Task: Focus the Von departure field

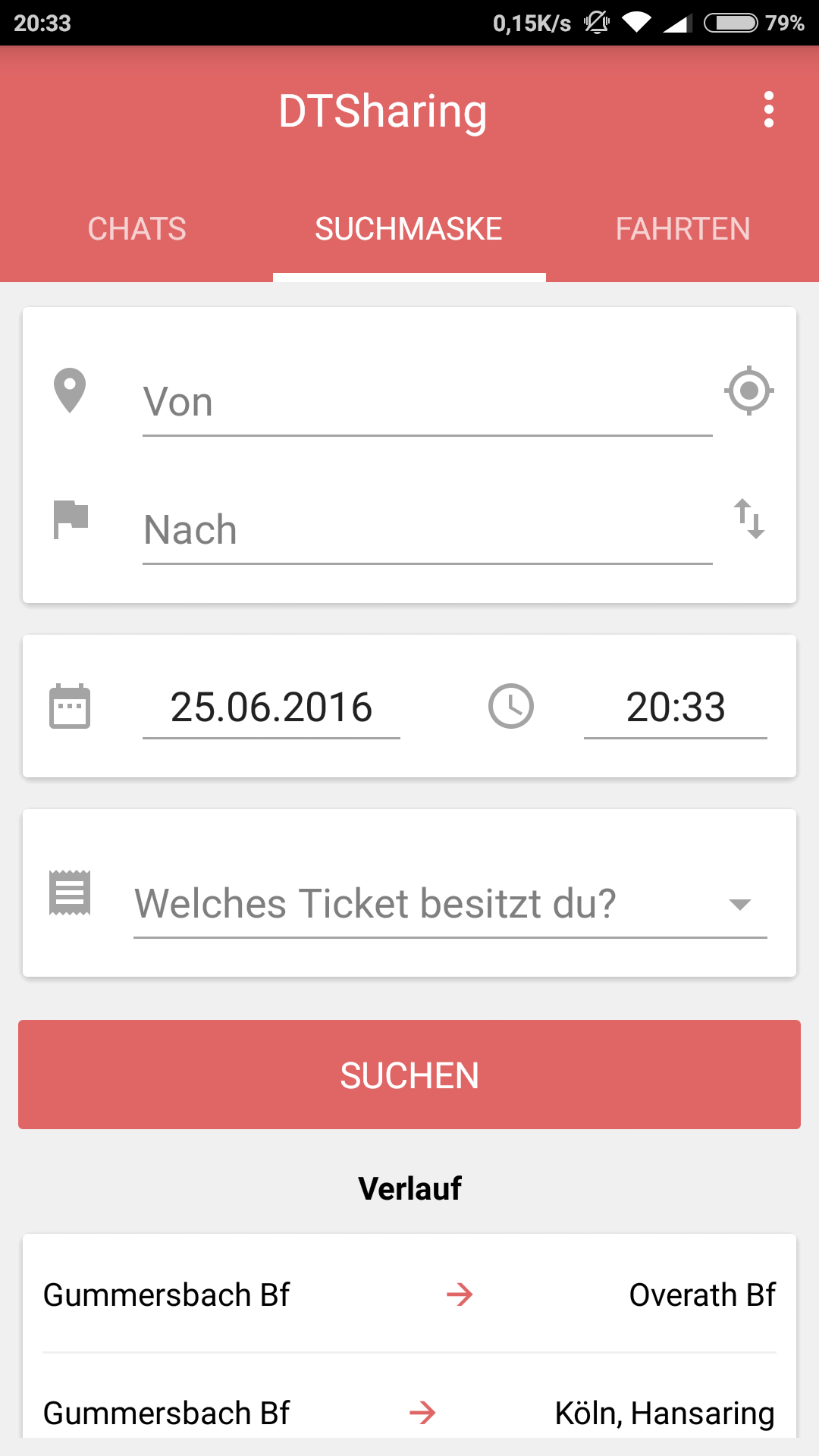Action: [x=428, y=402]
